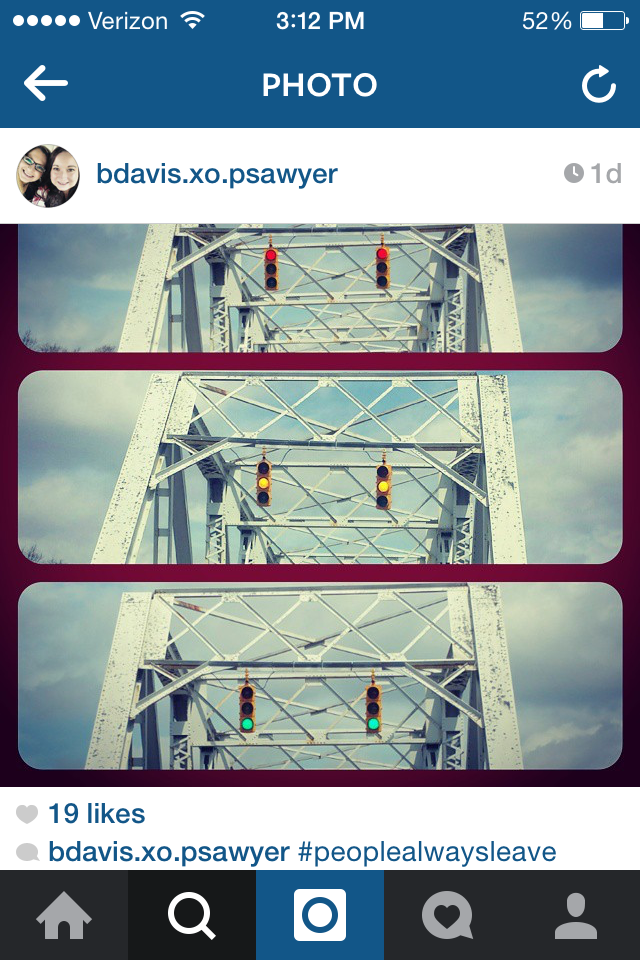
Task: Go back using the top arrow
Action: point(46,85)
